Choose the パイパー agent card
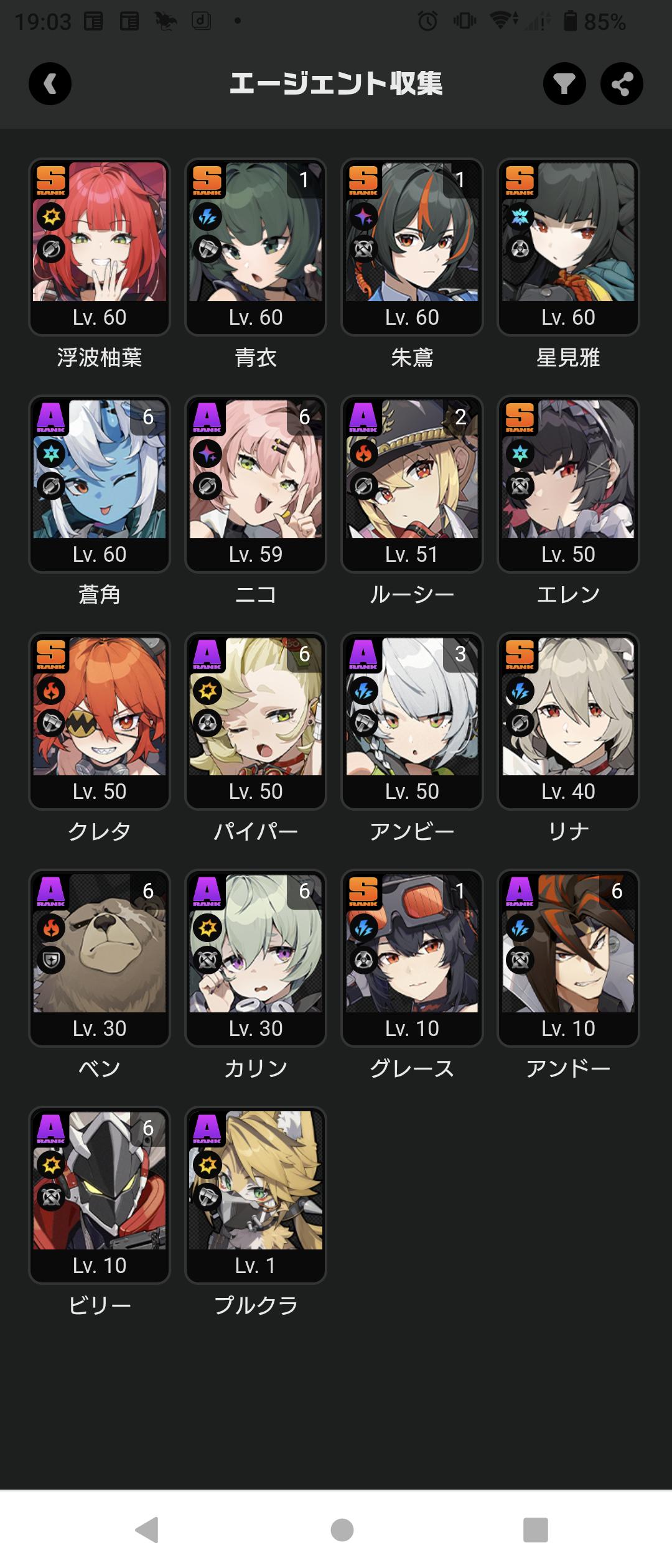 coord(256,721)
